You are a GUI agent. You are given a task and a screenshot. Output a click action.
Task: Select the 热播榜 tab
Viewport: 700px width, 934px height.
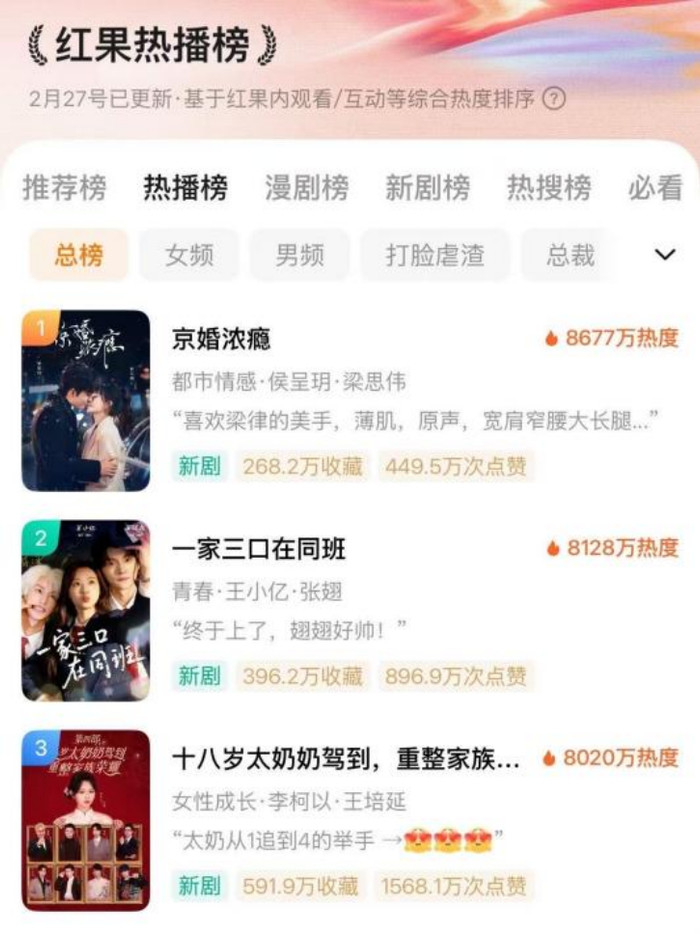point(185,188)
